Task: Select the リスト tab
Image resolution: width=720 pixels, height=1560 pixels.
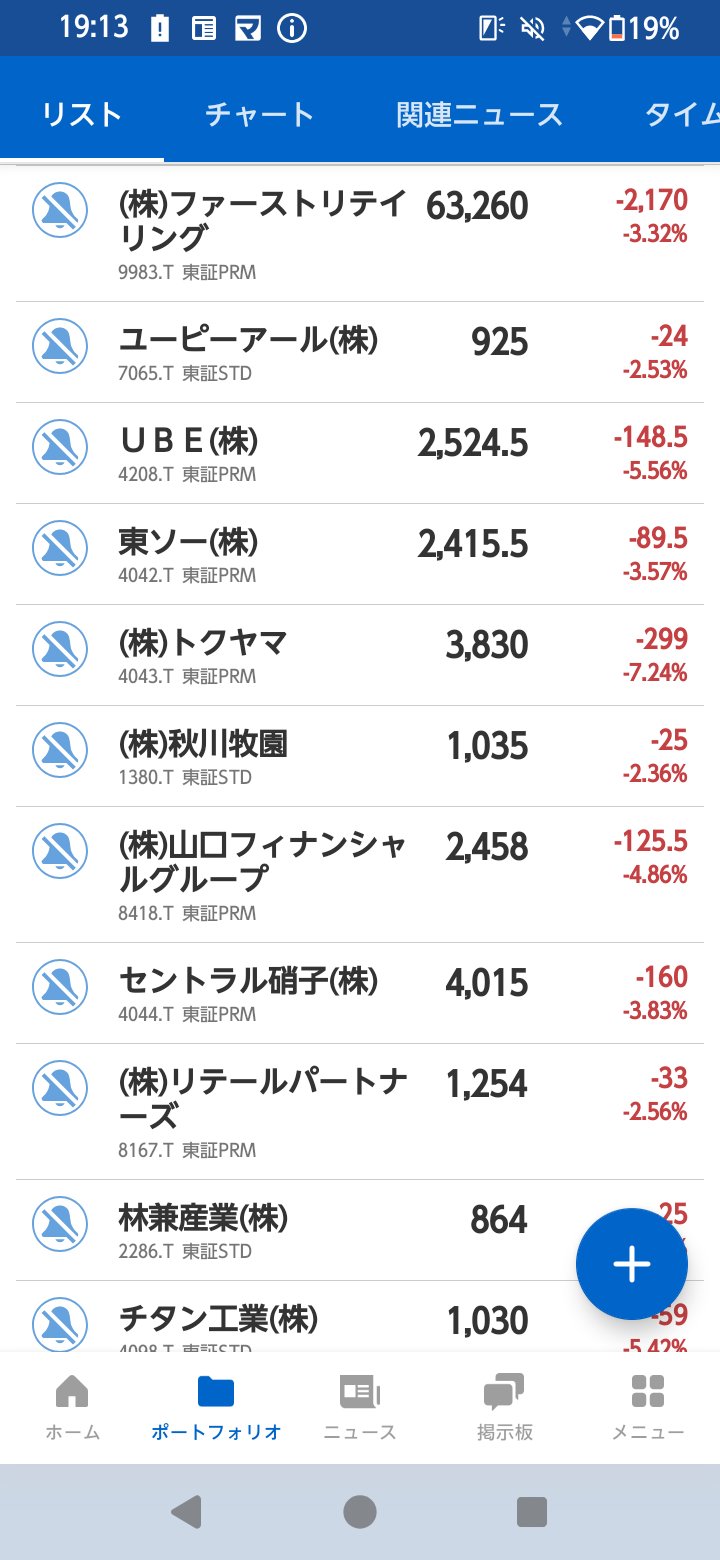Action: (82, 114)
